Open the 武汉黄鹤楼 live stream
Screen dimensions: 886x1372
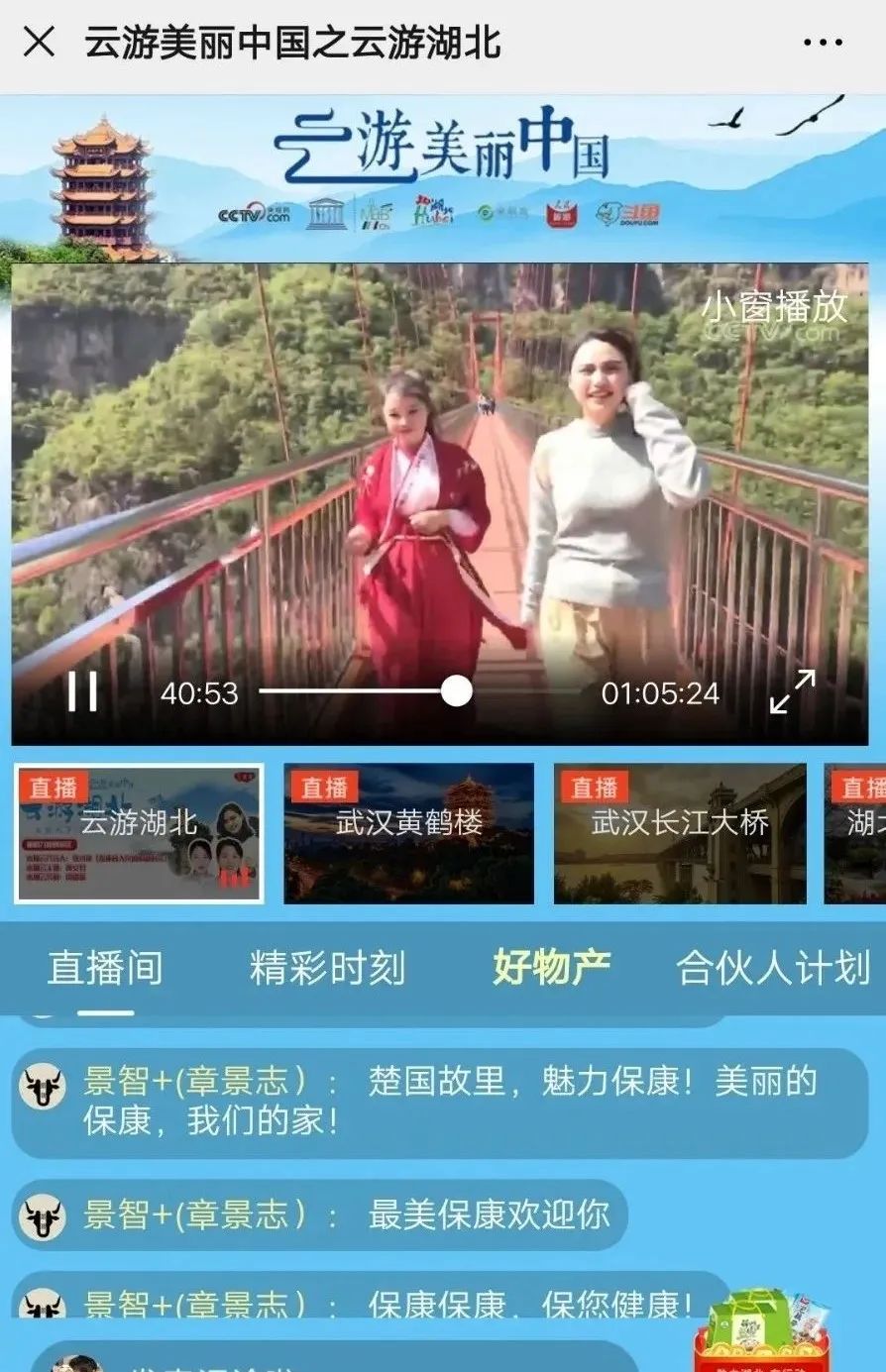(408, 833)
